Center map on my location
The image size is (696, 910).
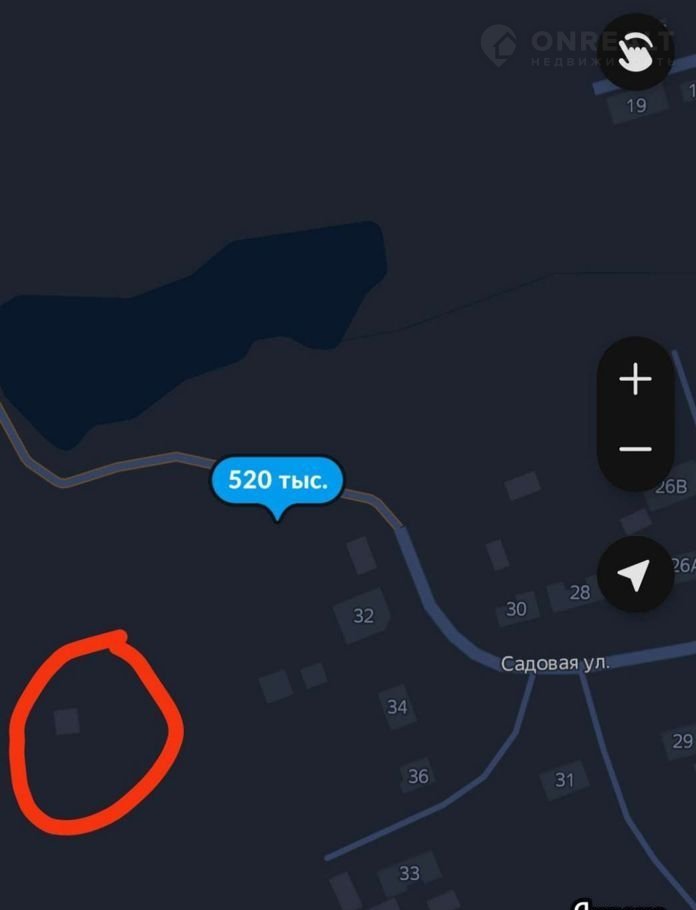(x=635, y=574)
